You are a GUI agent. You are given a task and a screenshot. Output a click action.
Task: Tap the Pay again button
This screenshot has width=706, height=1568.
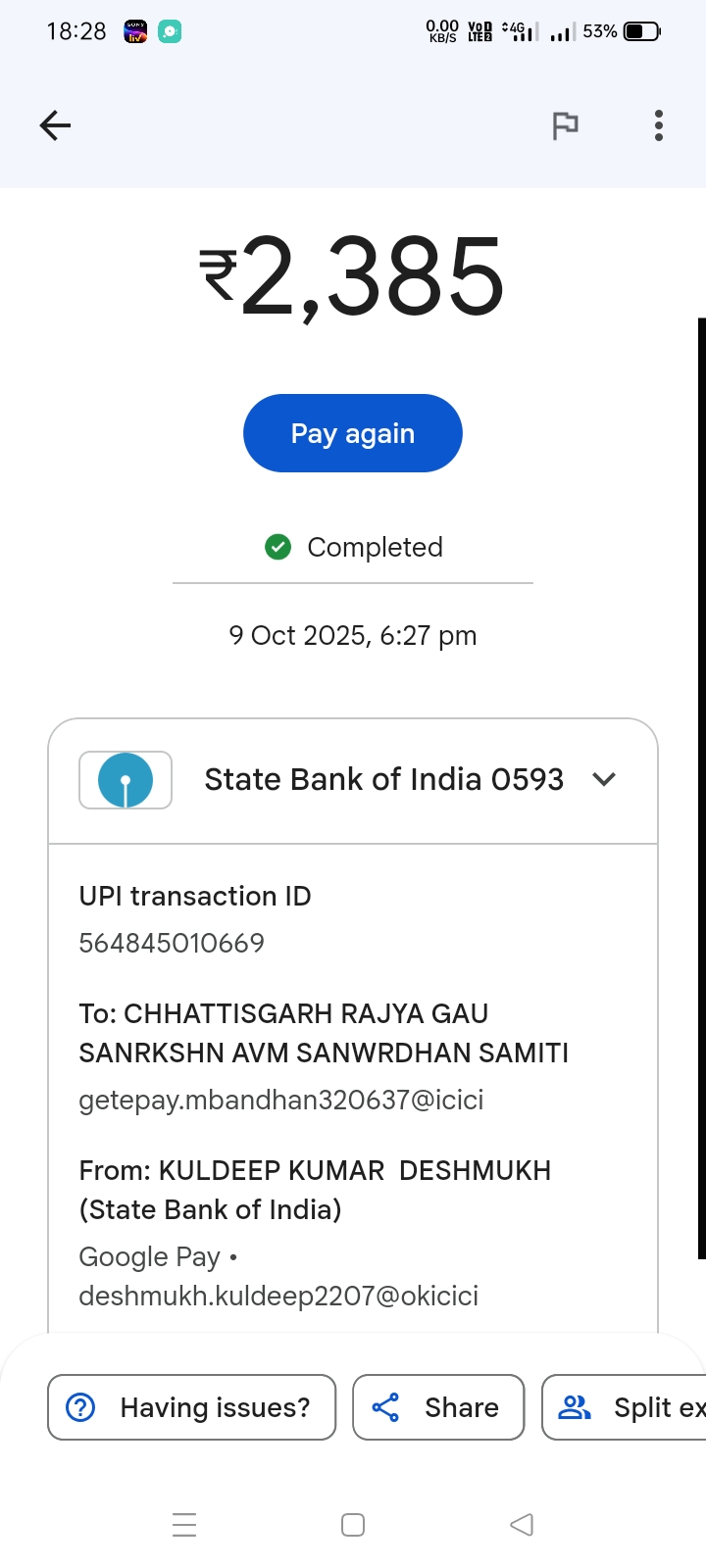click(x=353, y=433)
